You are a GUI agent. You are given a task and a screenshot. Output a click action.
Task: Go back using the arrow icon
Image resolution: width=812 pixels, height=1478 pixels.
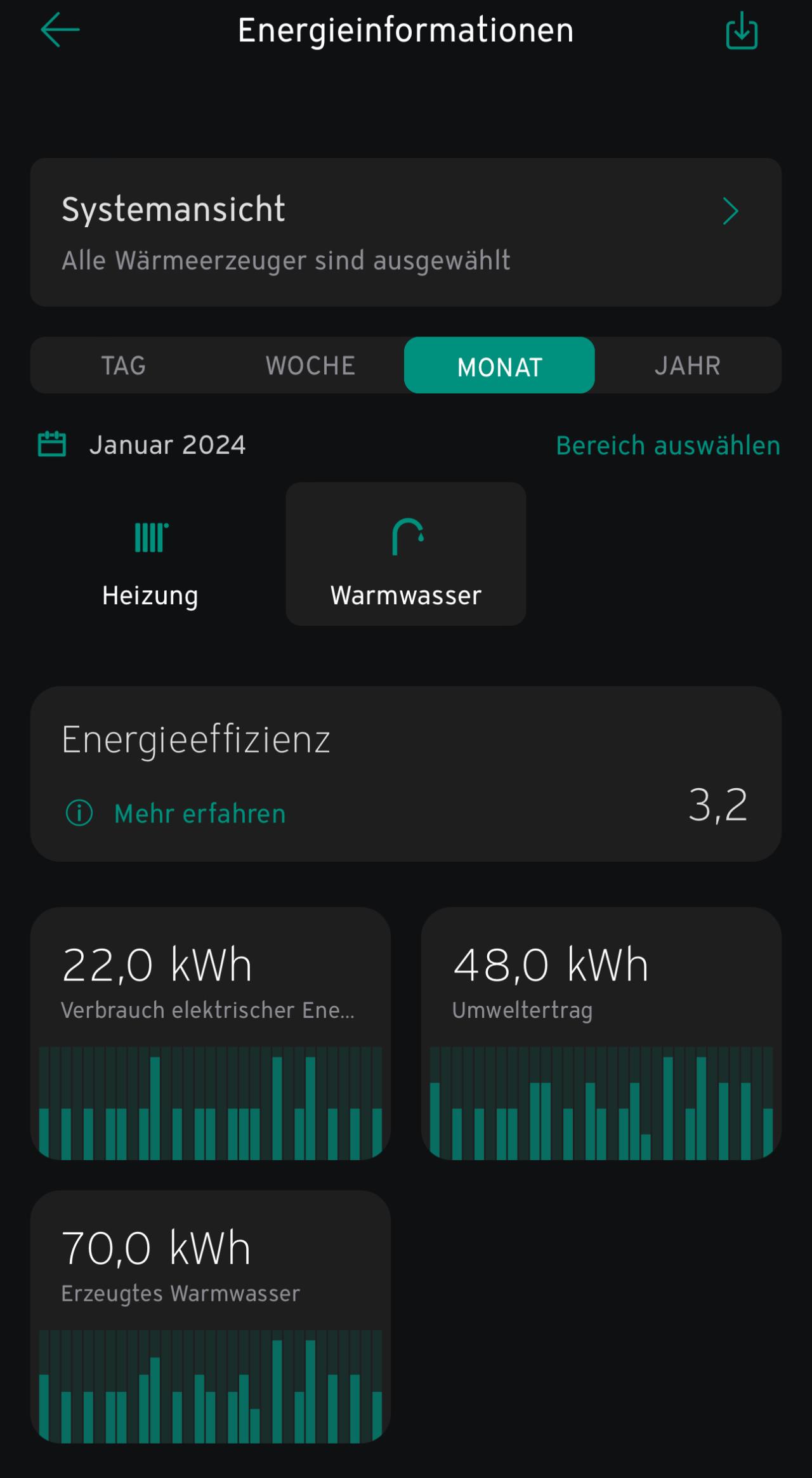60,30
